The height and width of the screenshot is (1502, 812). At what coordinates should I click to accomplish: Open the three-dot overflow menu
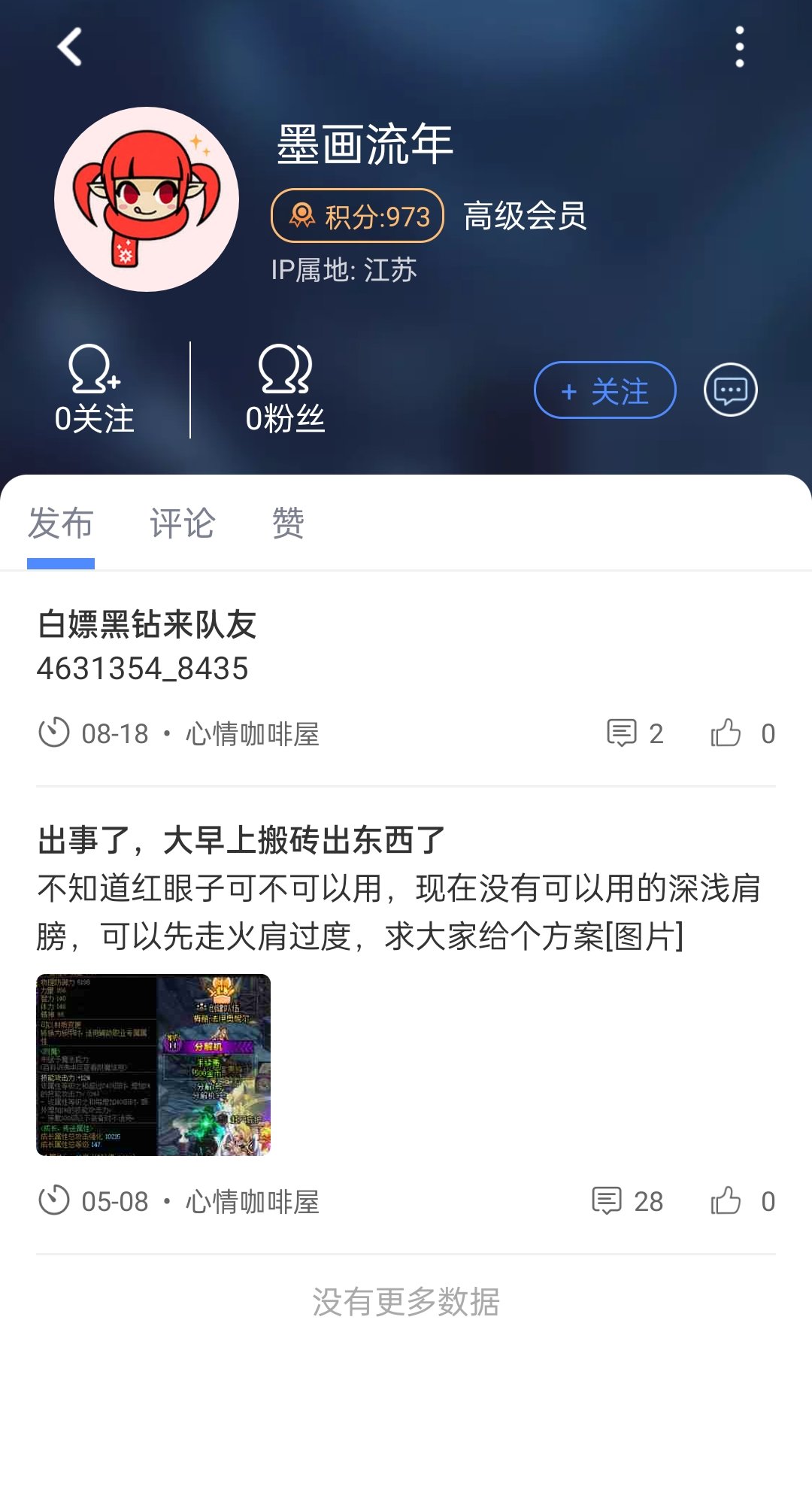coord(739,47)
